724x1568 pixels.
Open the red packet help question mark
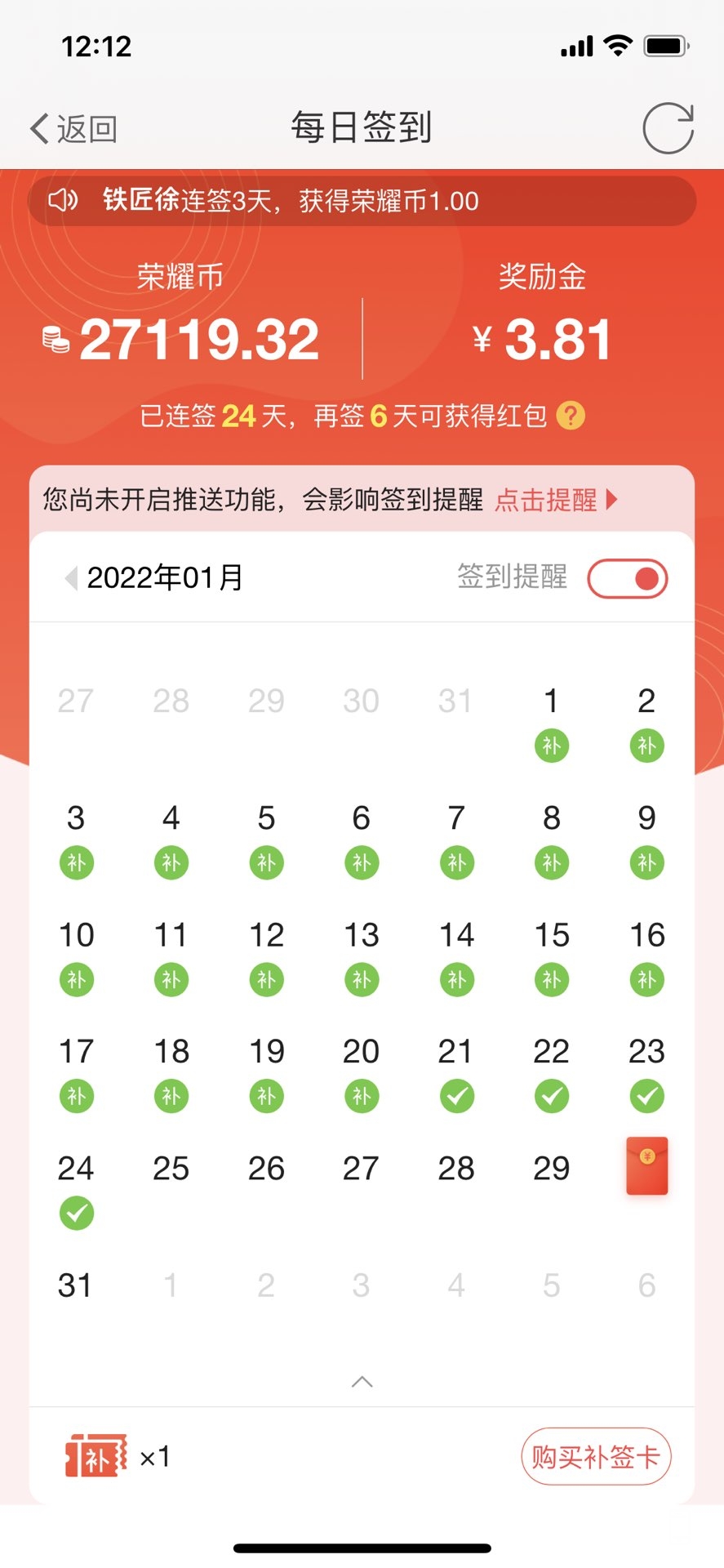571,416
